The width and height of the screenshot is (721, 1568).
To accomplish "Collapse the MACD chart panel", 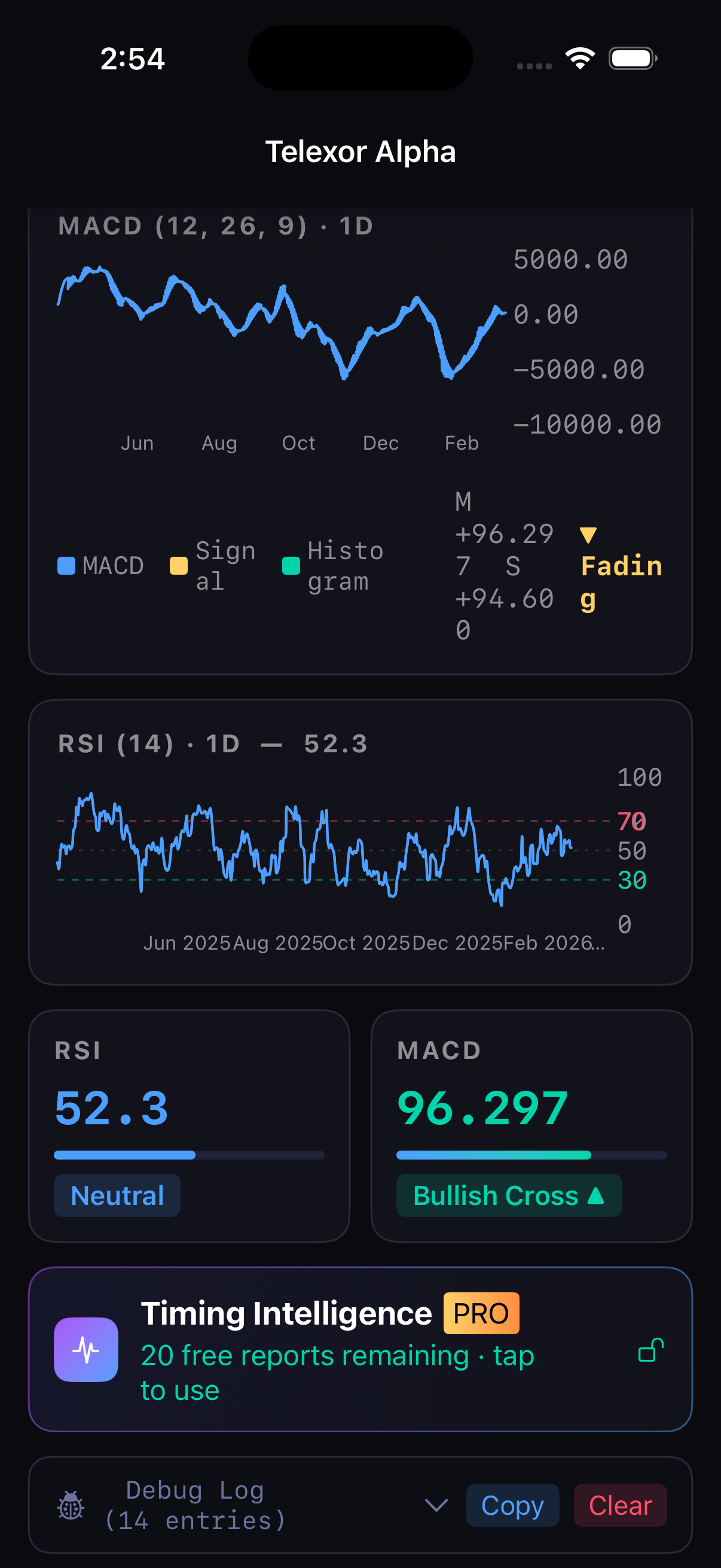I will pyautogui.click(x=215, y=226).
